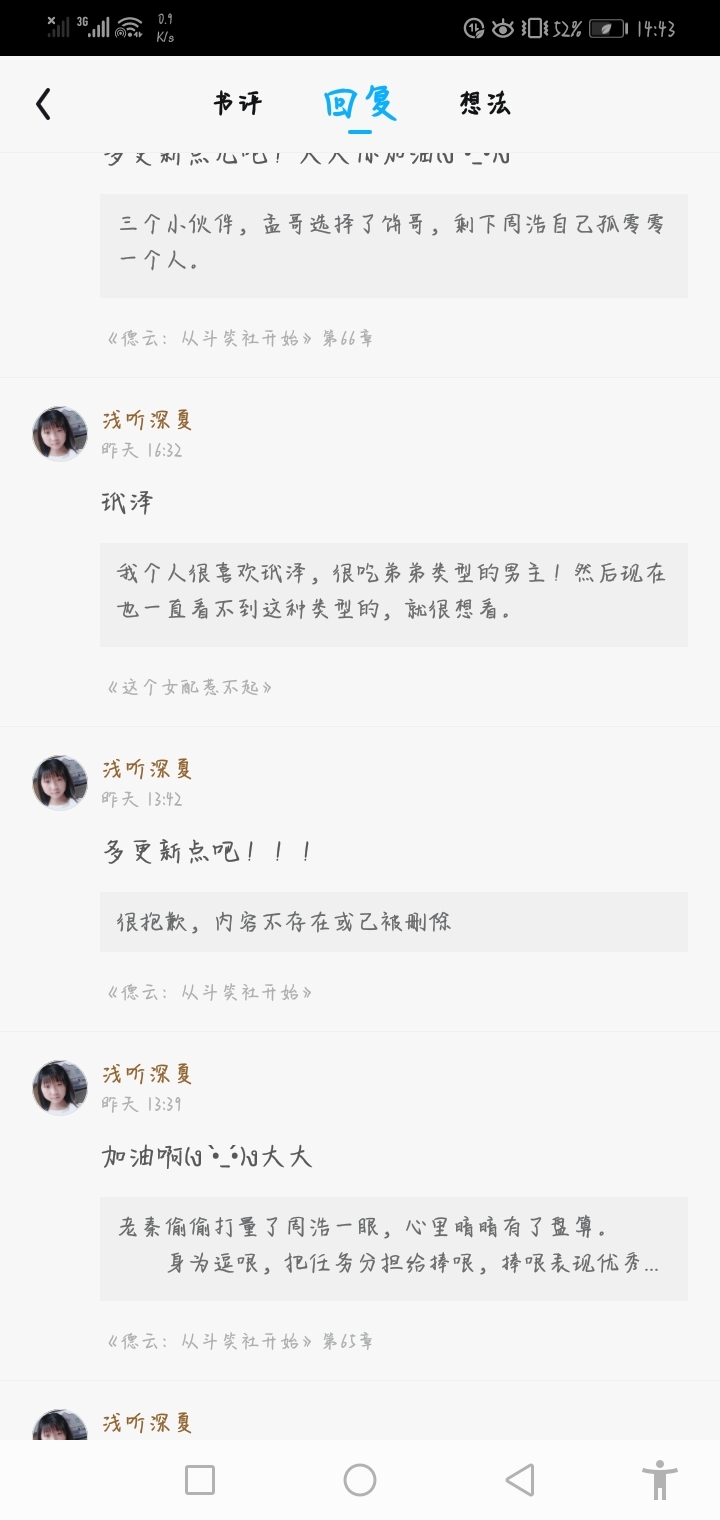This screenshot has width=720, height=1520.
Task: Open book link 《德云：从斗笑社开始》第66章
Action: [x=240, y=338]
